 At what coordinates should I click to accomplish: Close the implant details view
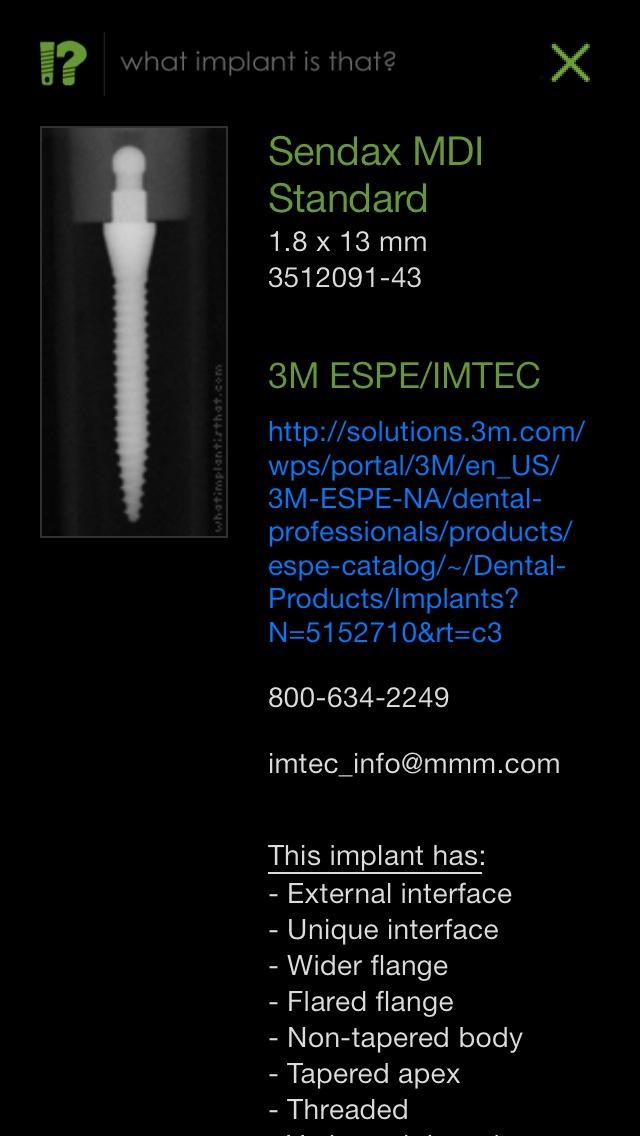(x=570, y=63)
